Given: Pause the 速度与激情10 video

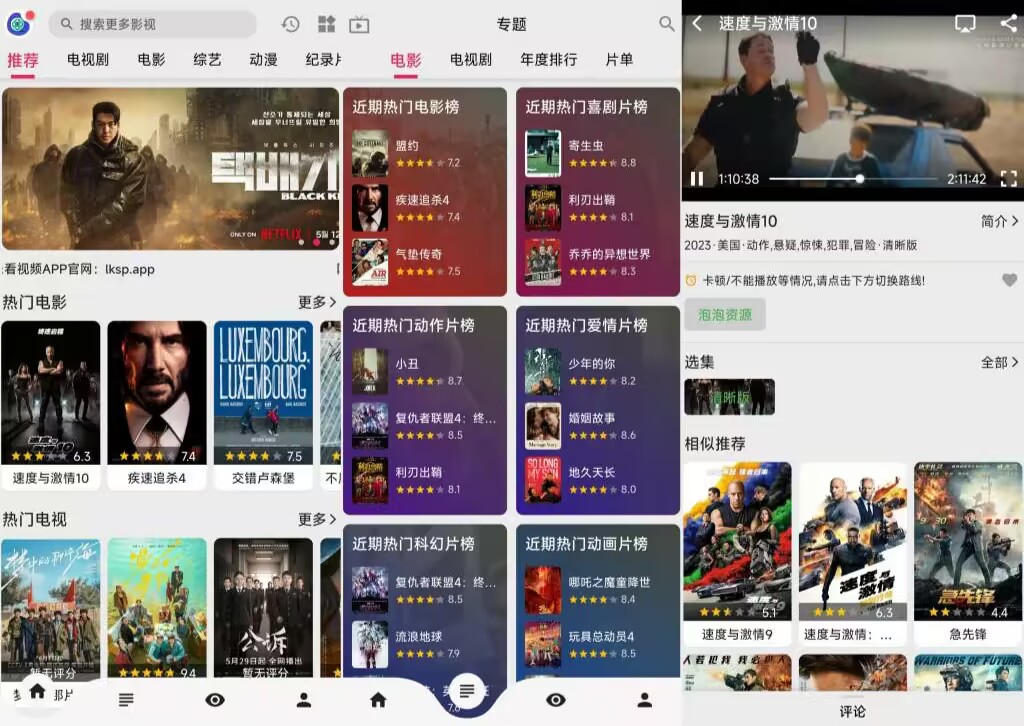Looking at the screenshot, I should click(x=697, y=179).
